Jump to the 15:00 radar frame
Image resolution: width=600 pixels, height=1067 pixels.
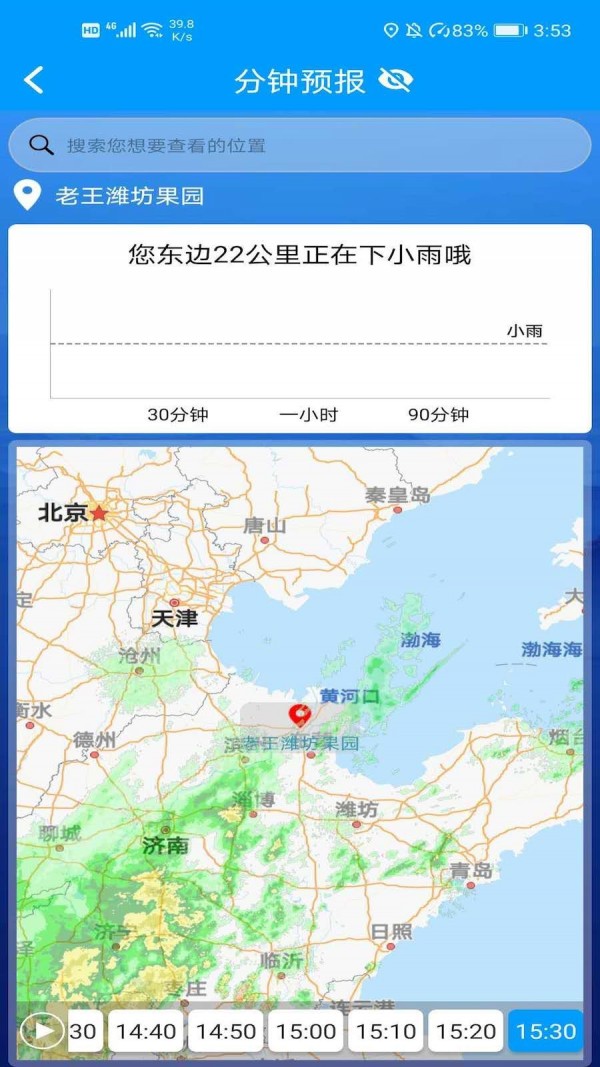306,1031
